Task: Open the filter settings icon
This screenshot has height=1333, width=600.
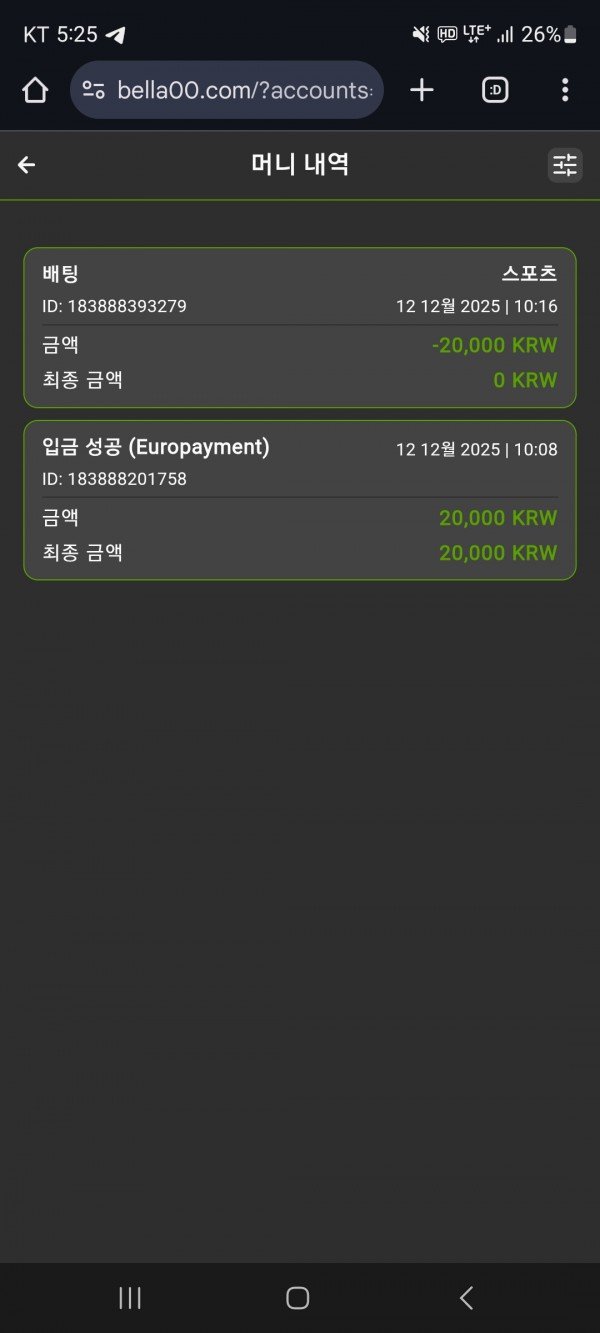Action: [x=565, y=165]
